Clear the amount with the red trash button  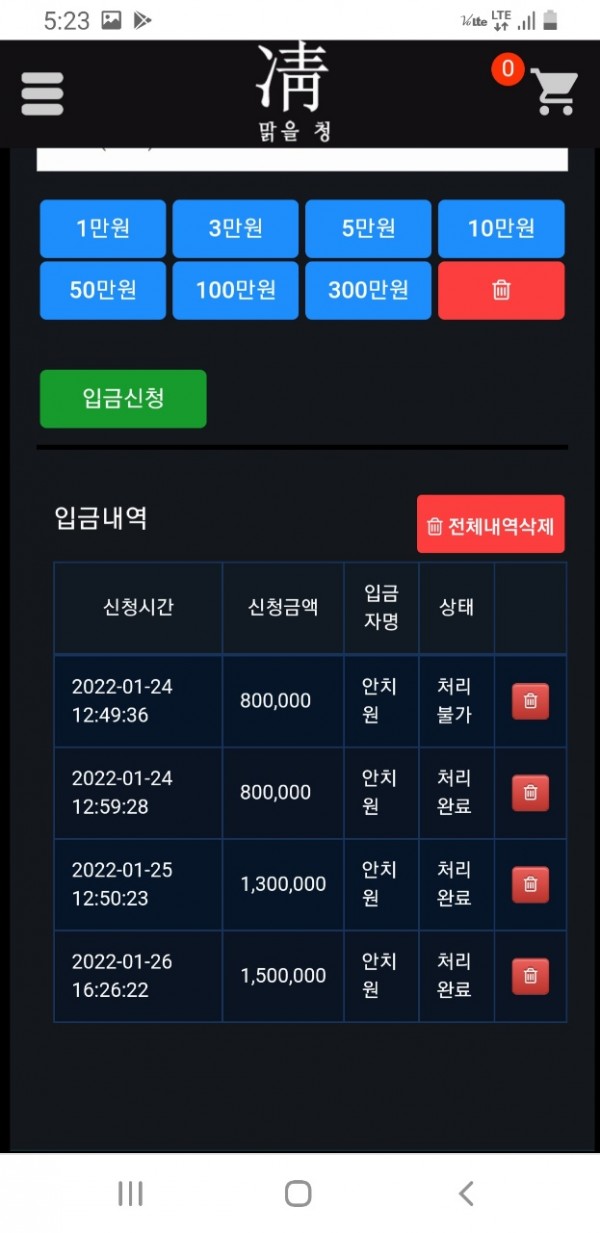(501, 291)
